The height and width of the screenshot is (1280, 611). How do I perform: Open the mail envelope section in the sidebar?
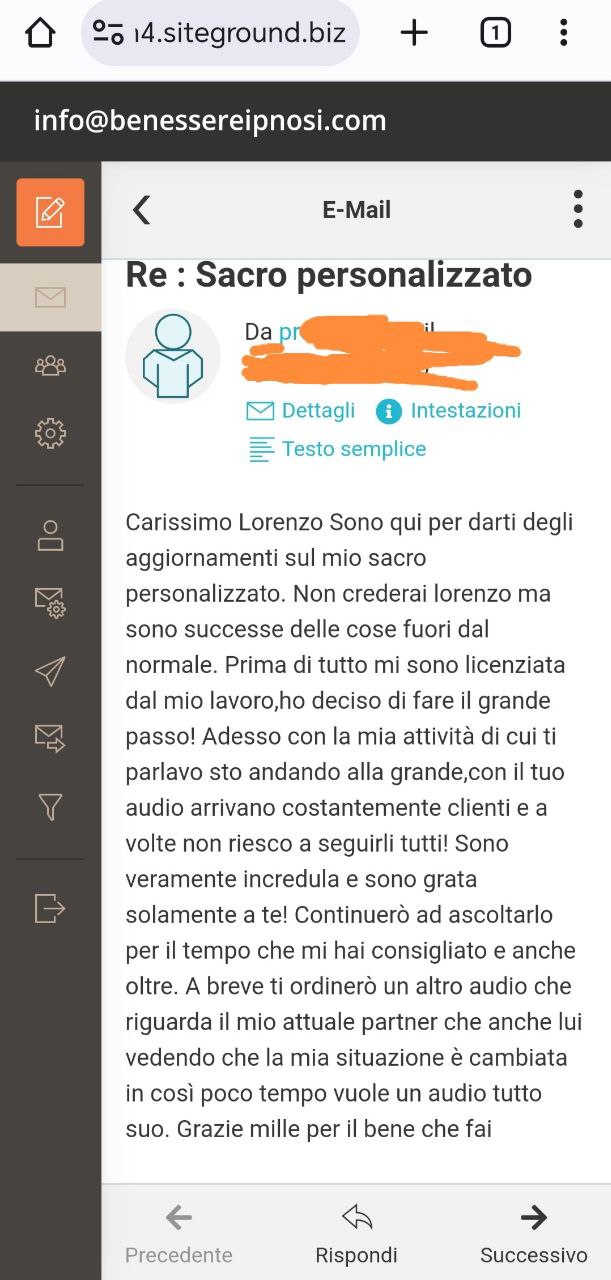(50, 297)
